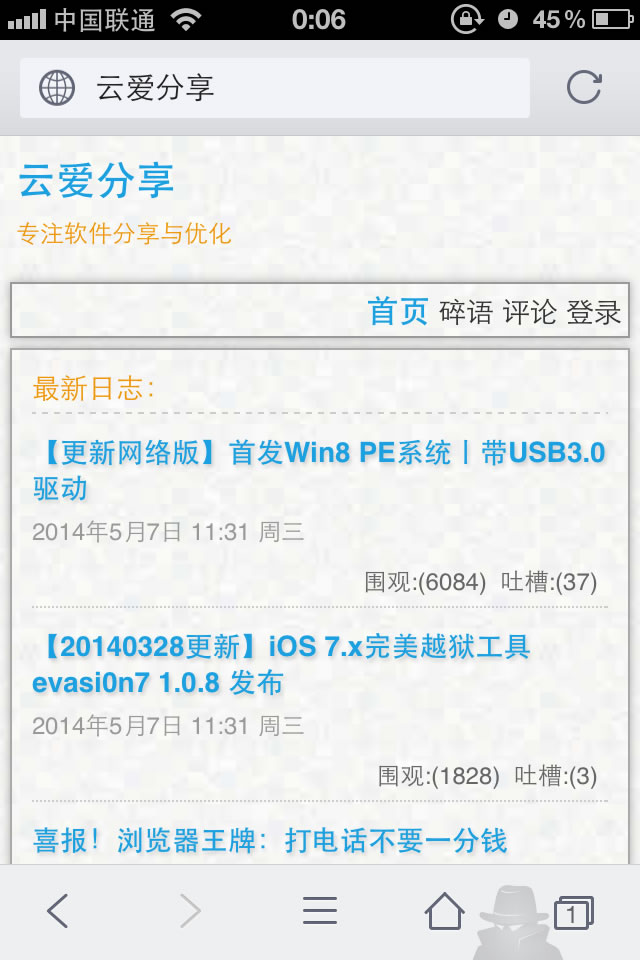Open the 登录 login page

594,313
